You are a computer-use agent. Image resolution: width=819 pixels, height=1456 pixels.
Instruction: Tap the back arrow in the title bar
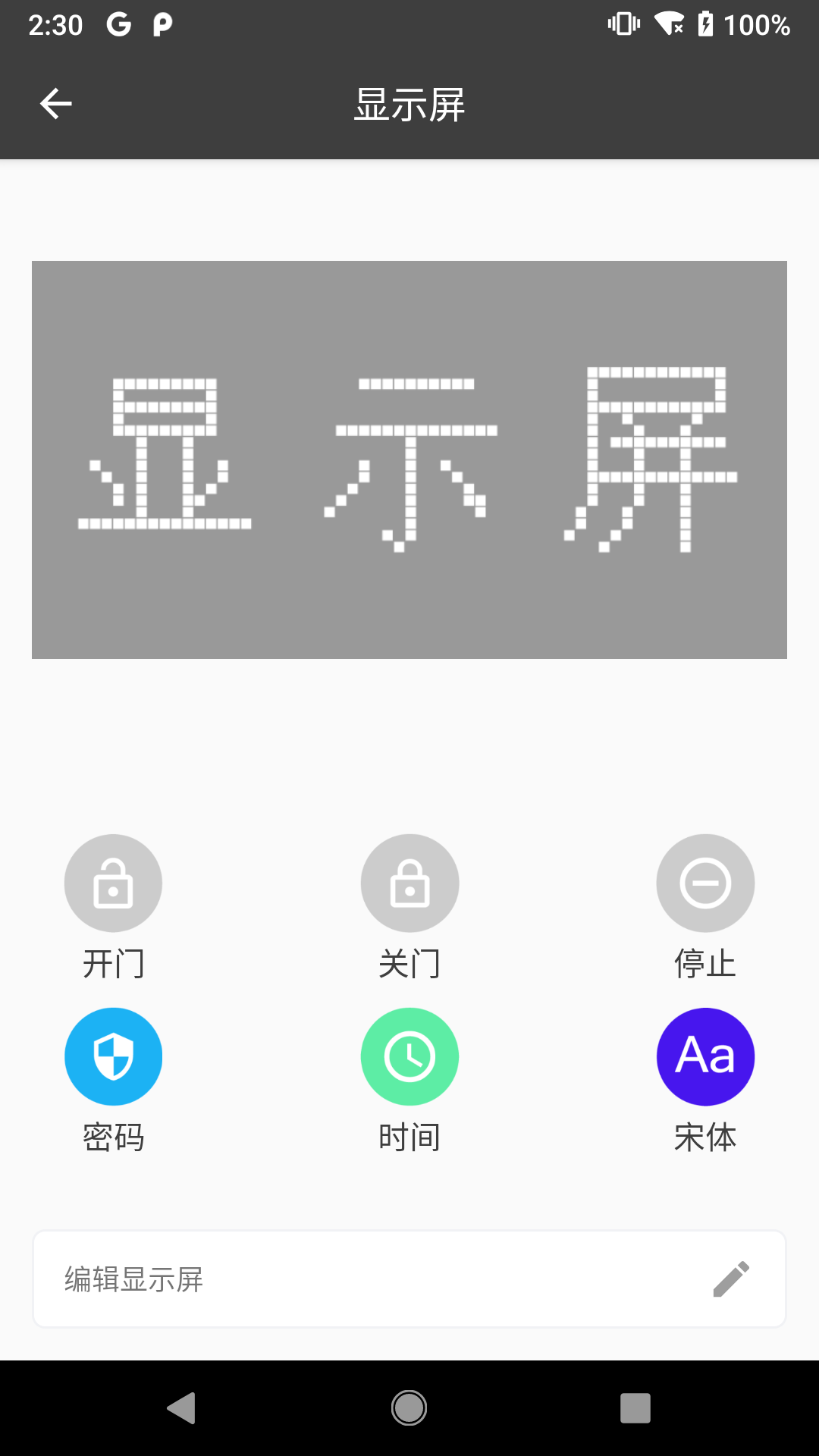coord(55,103)
